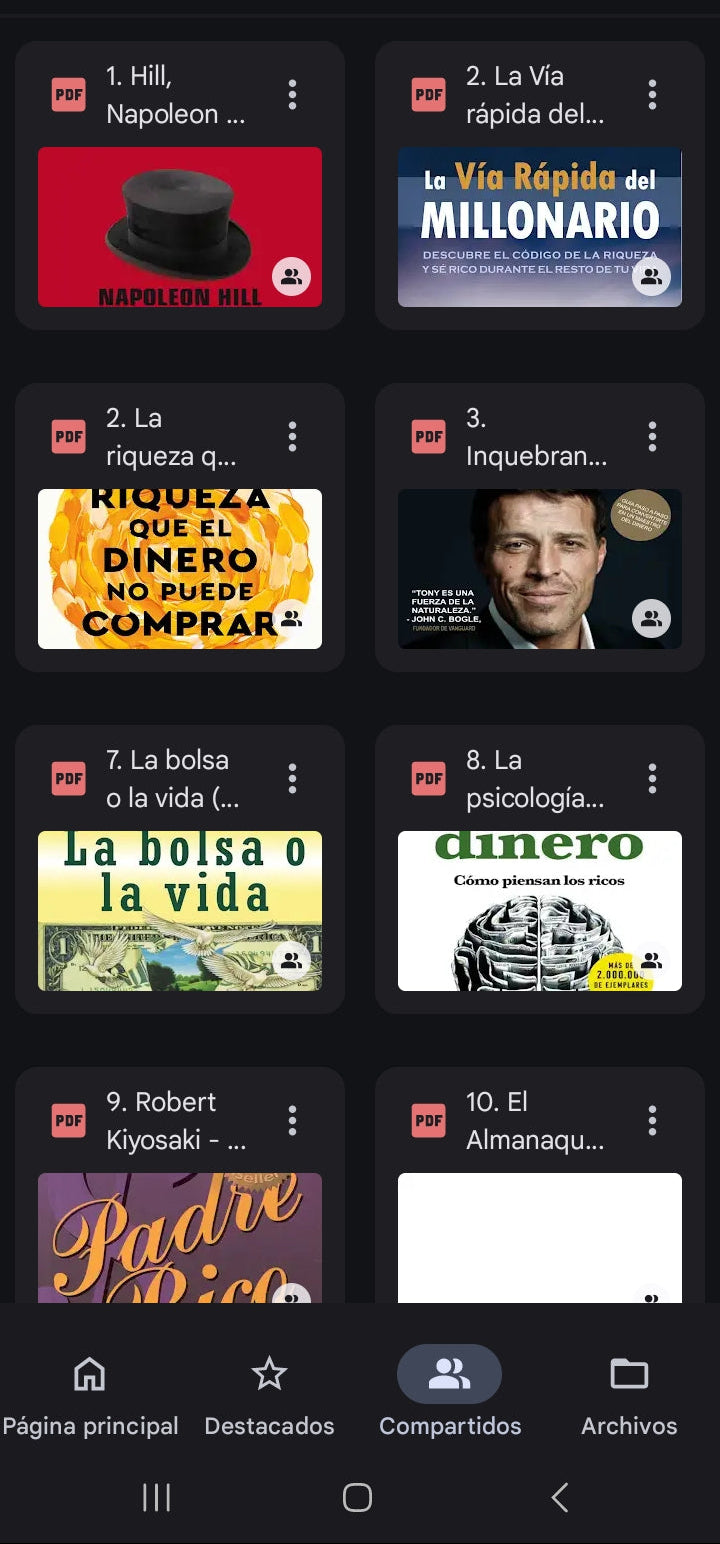This screenshot has height=1544, width=720.
Task: Open La psicología del dinero PDF
Action: [x=540, y=911]
